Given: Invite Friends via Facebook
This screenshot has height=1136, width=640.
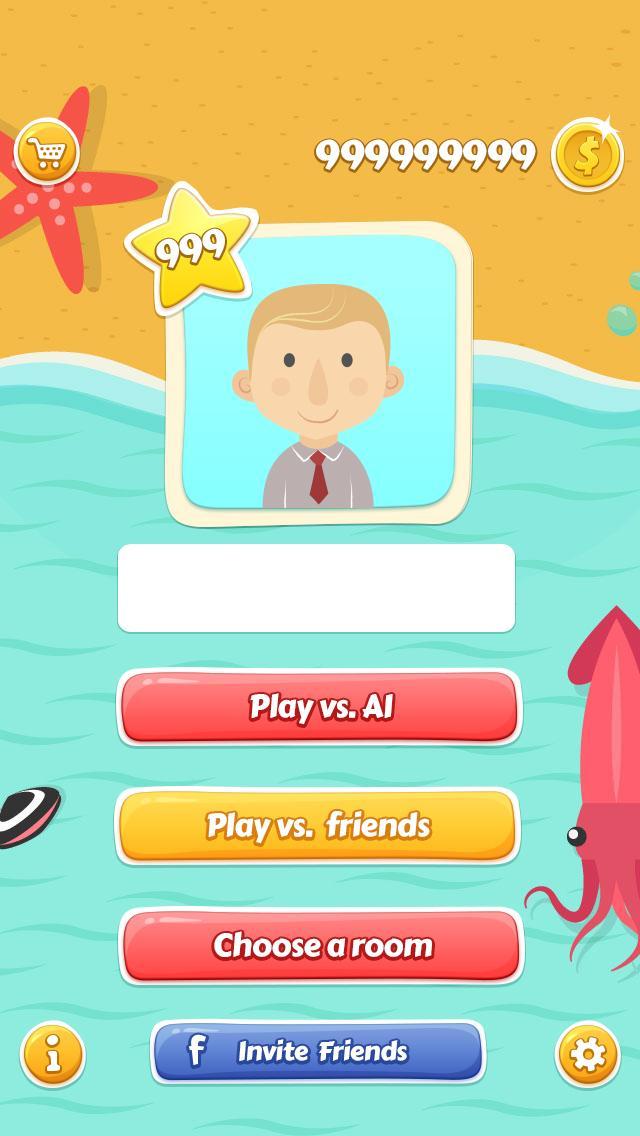Looking at the screenshot, I should [x=318, y=1051].
